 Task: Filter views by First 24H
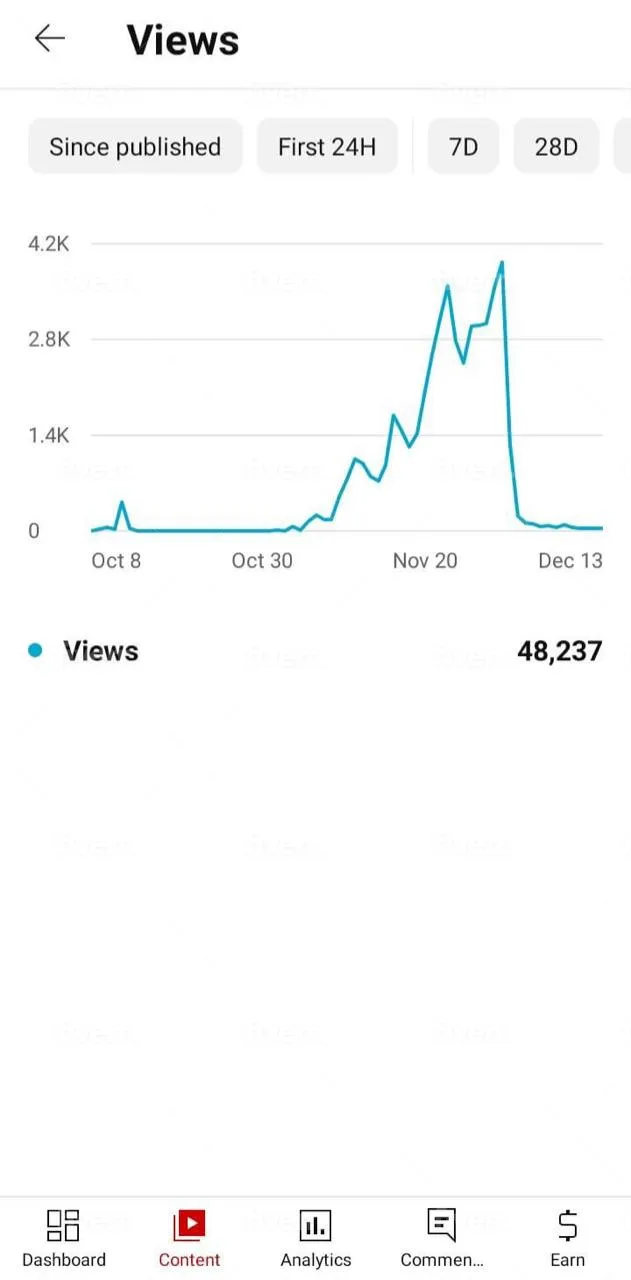coord(327,147)
